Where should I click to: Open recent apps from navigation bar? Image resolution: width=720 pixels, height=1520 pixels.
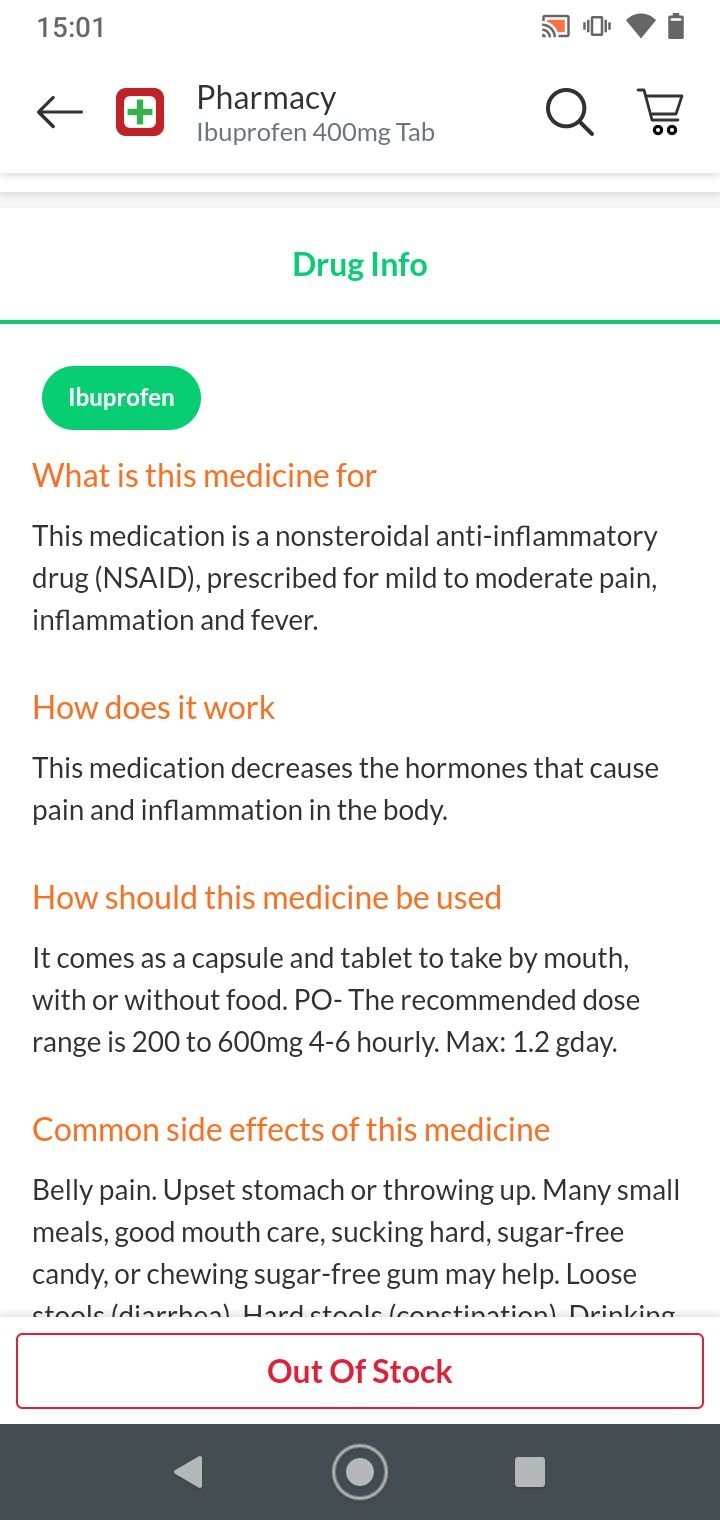click(529, 1472)
